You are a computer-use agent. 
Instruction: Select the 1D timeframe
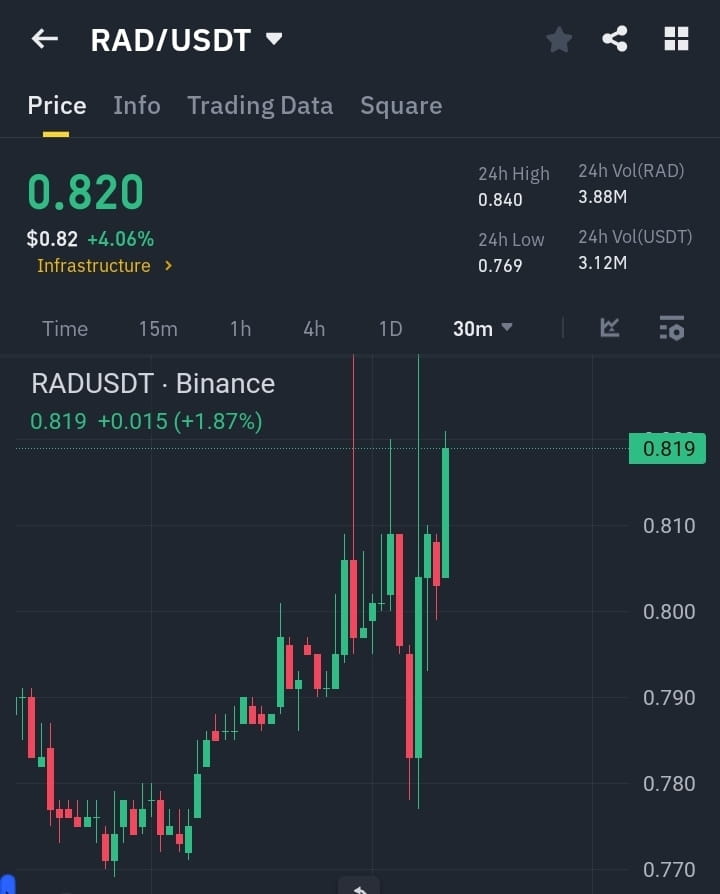(x=390, y=328)
